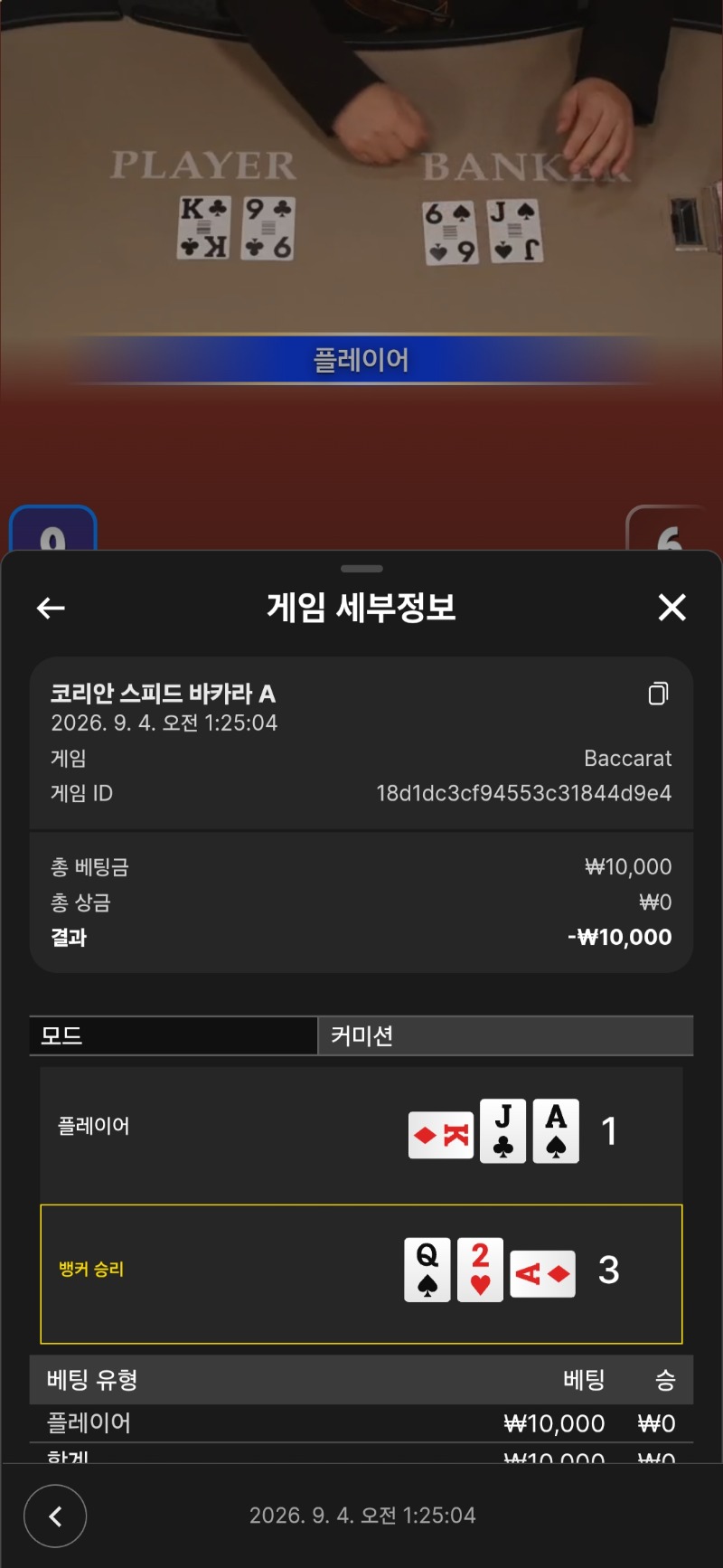Close the game details panel

coord(671,608)
